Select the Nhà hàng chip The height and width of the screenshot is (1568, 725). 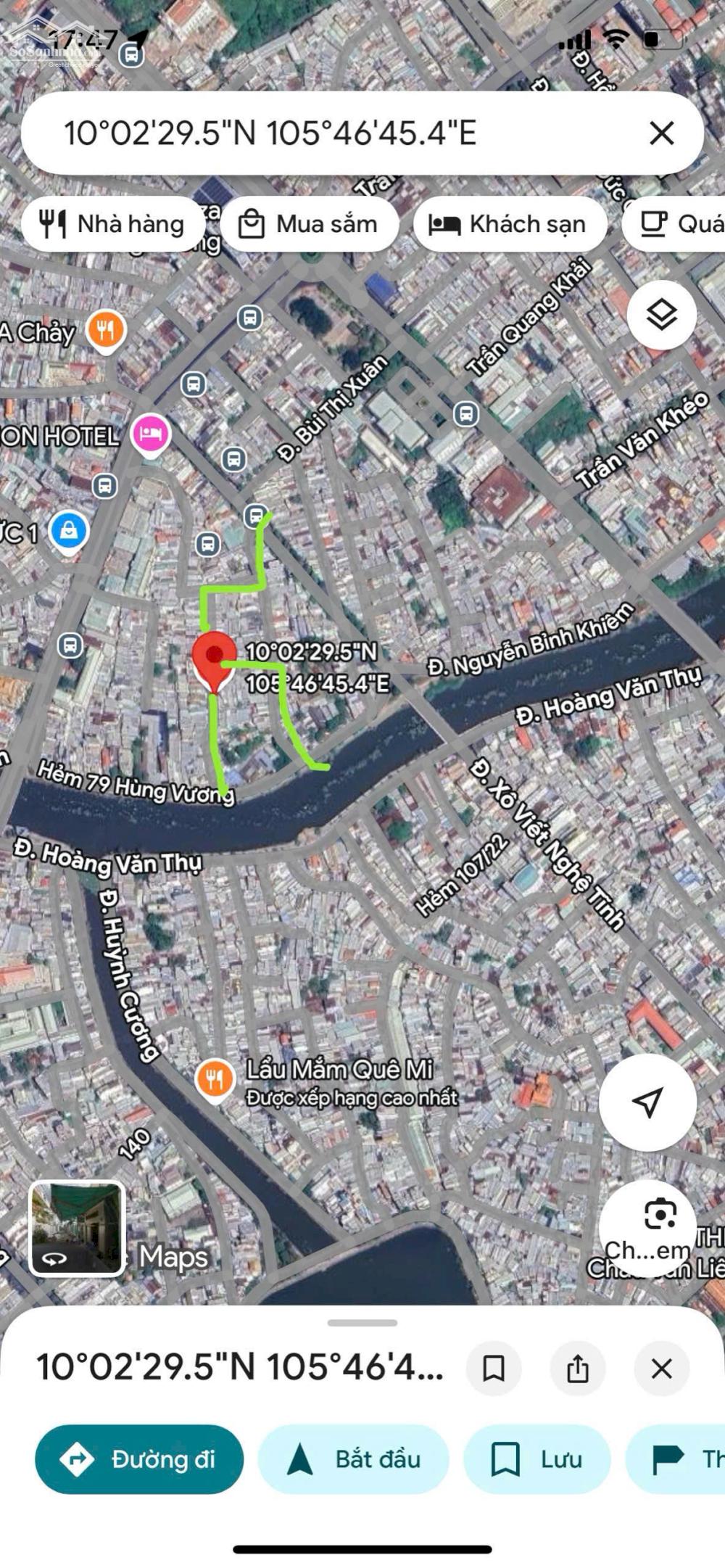113,224
